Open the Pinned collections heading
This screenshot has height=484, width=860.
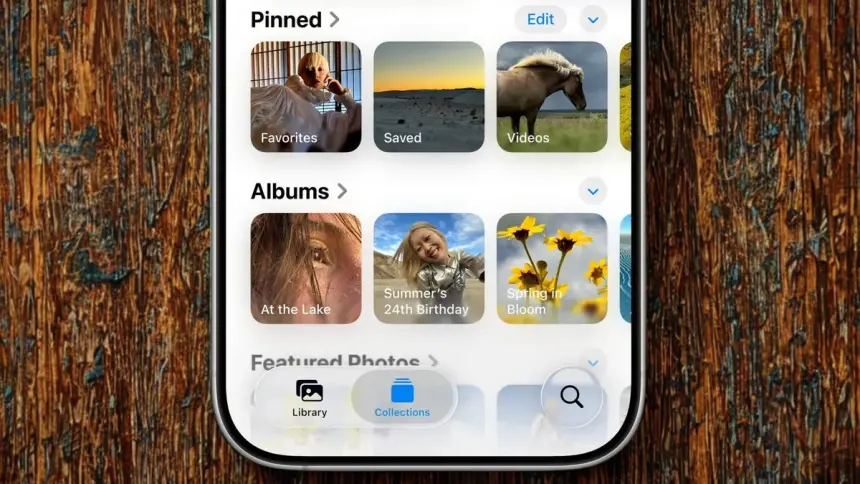coord(295,19)
